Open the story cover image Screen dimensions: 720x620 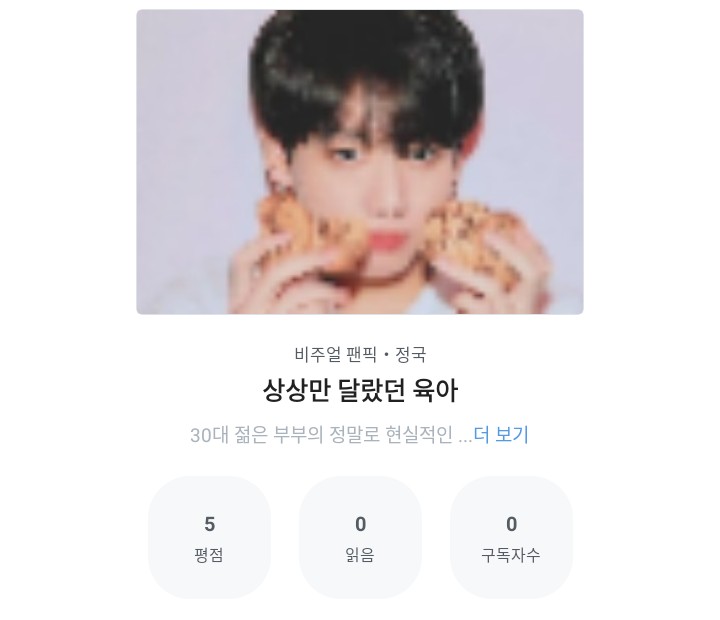[360, 162]
